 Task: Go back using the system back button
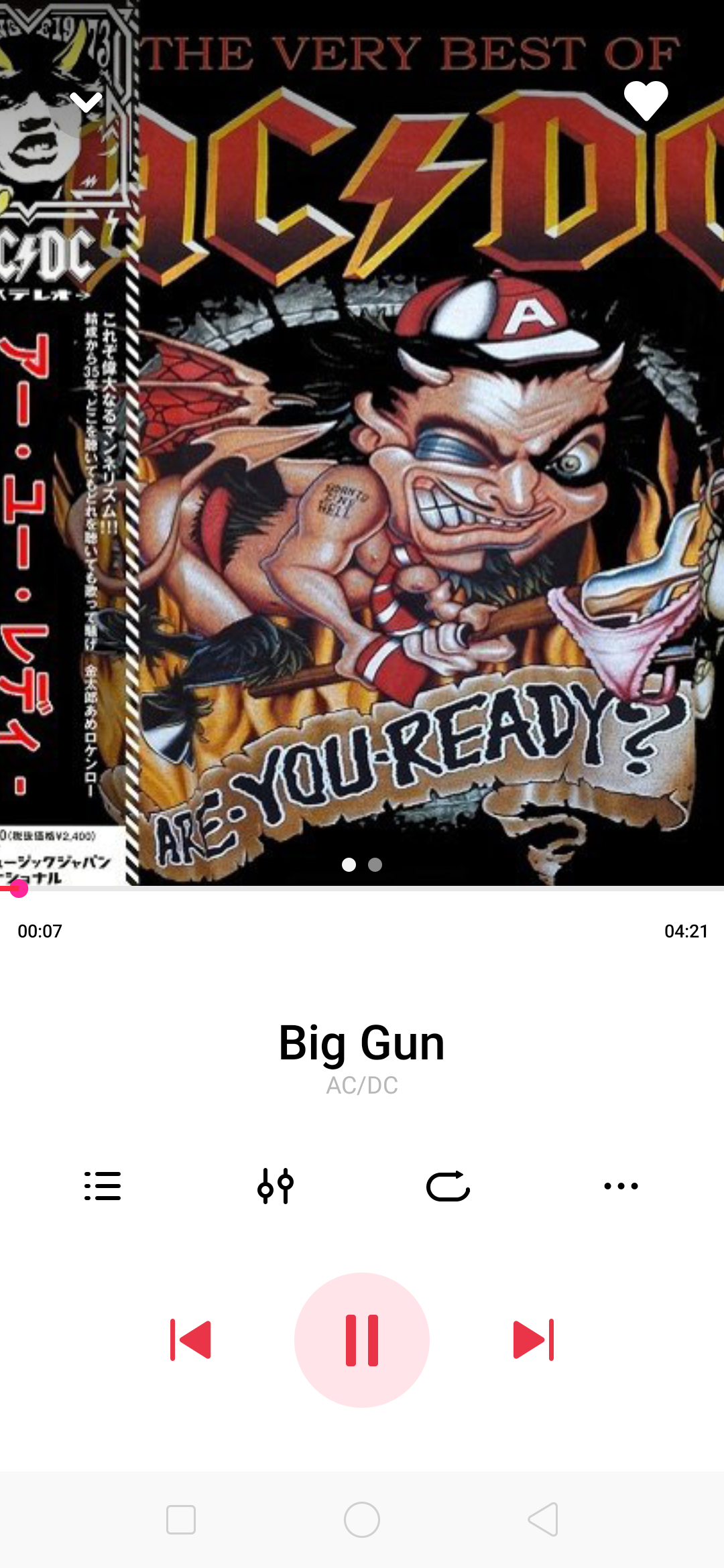(543, 1519)
